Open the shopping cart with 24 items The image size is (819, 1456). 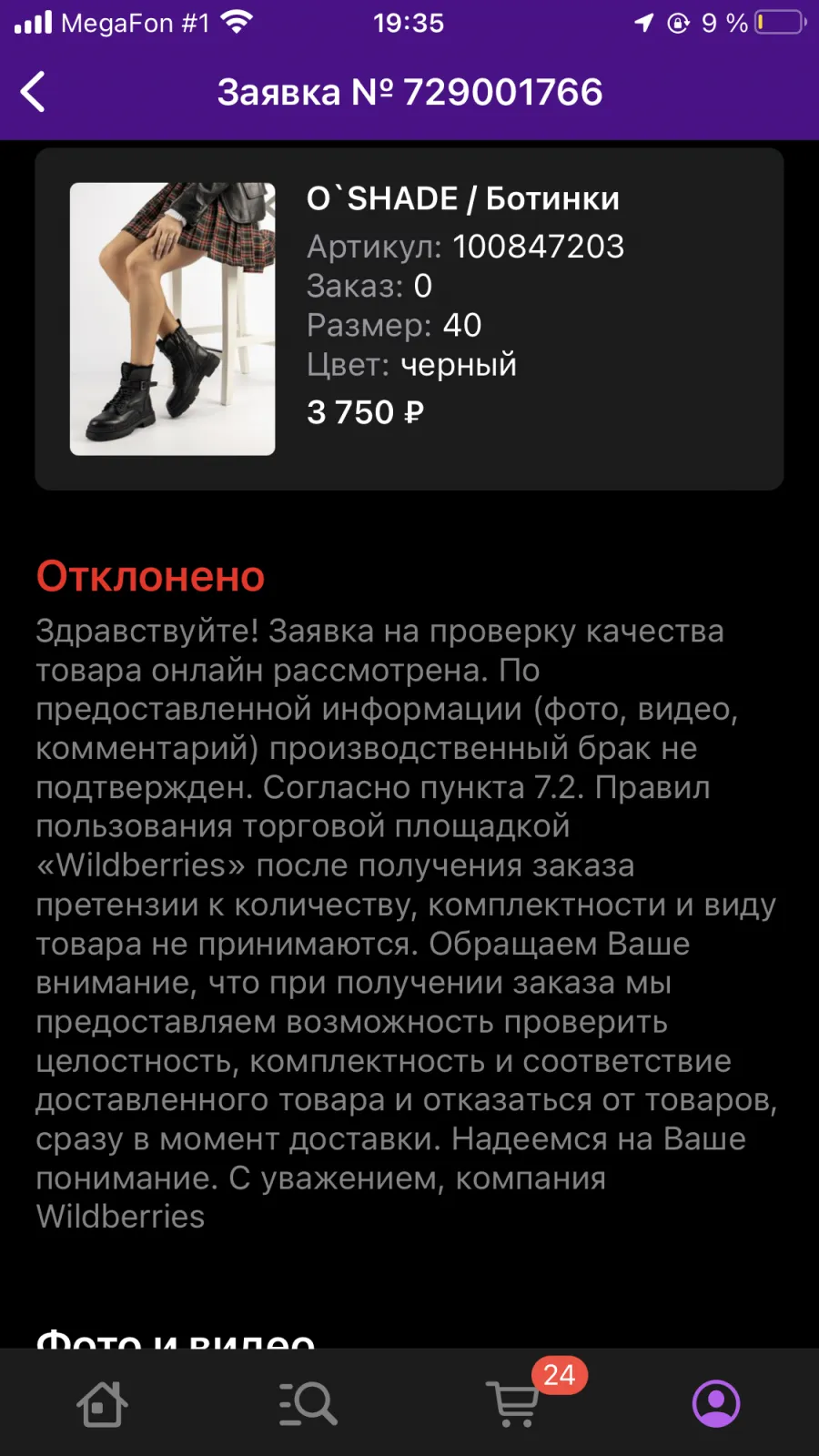(x=515, y=1403)
